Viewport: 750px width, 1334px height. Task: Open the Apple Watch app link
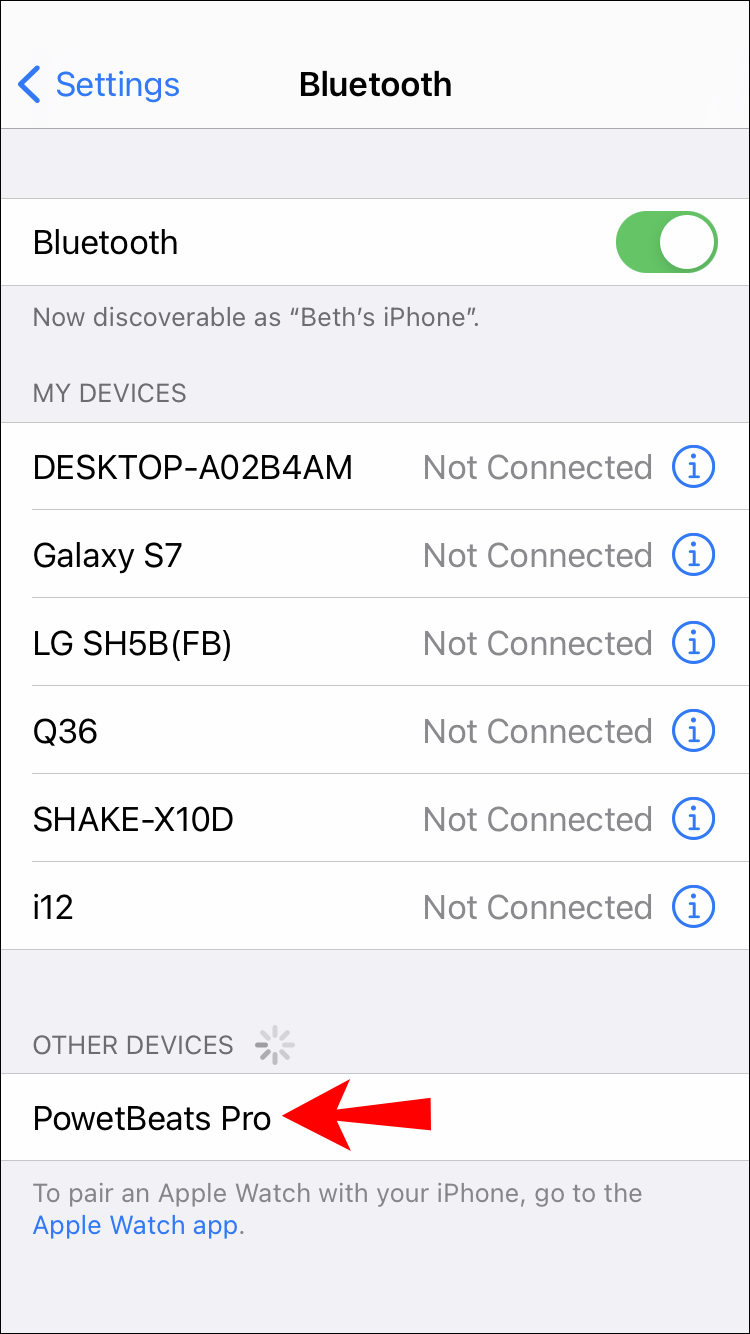[x=136, y=1225]
